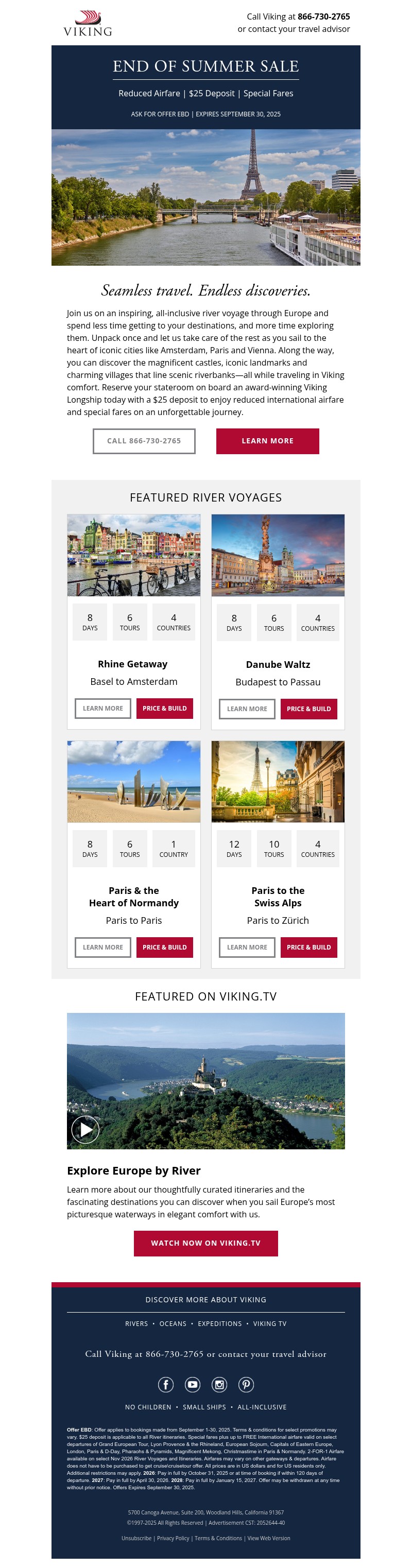Open Viking's Pinterest page
Viewport: 412px width, 1568px height.
click(x=246, y=1384)
